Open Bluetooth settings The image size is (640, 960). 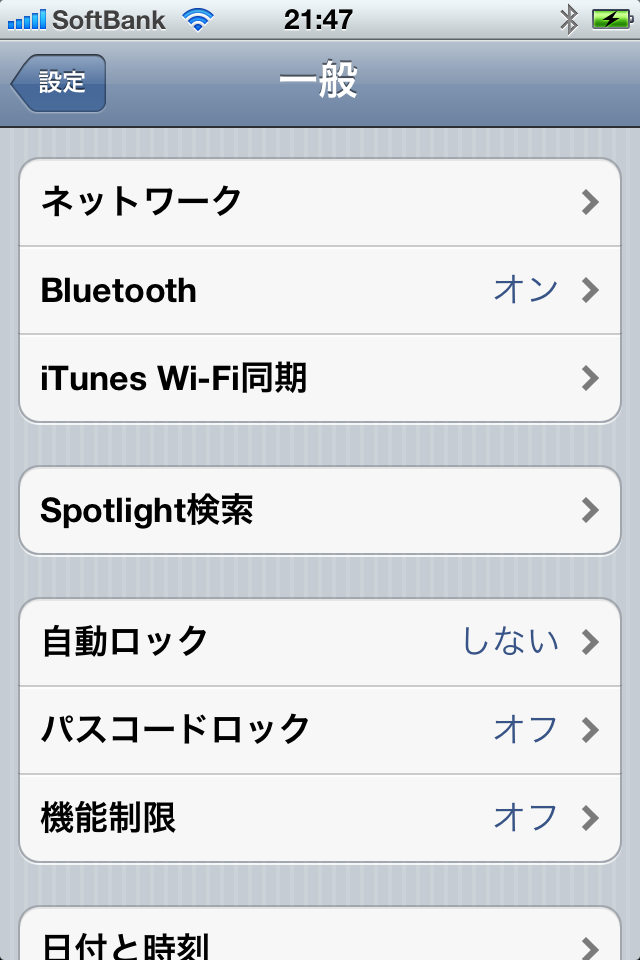coord(320,290)
